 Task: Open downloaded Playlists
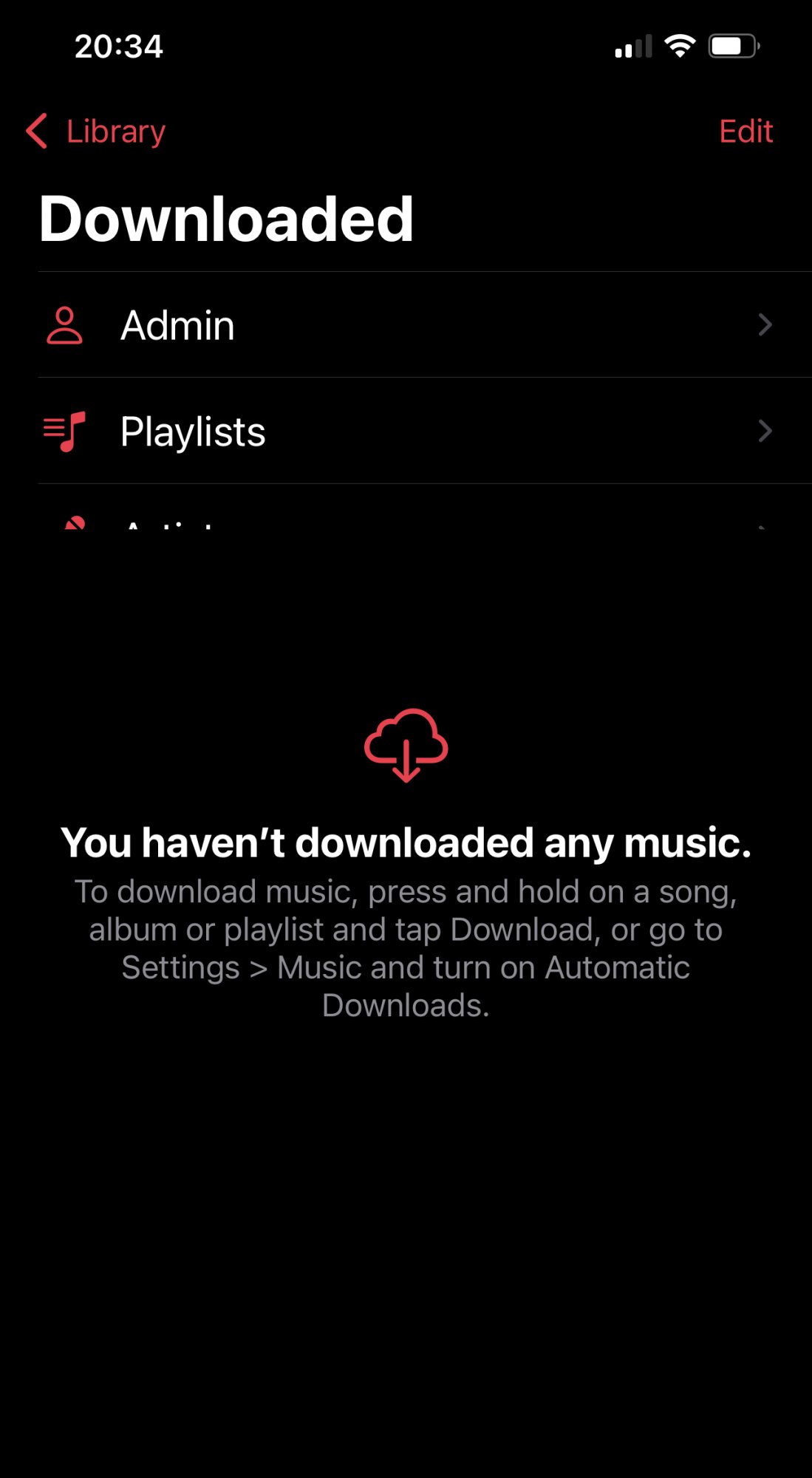[406, 432]
